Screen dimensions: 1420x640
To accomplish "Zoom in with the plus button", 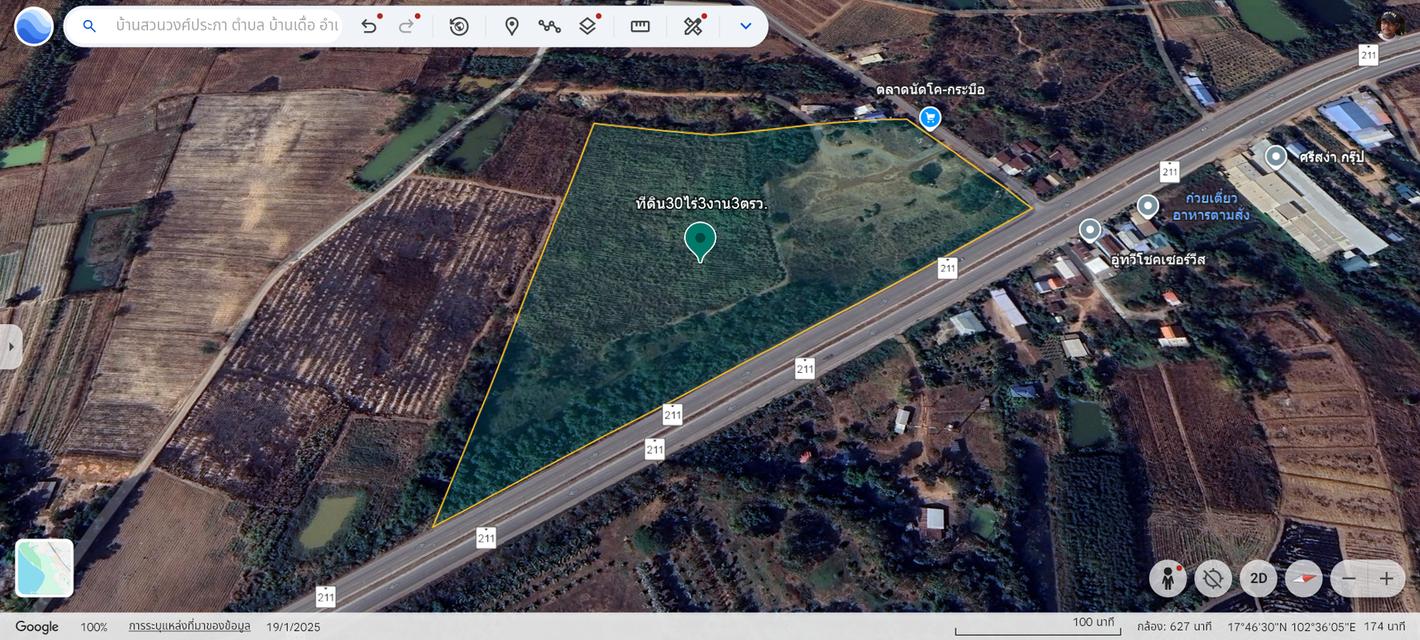I will (x=1386, y=578).
